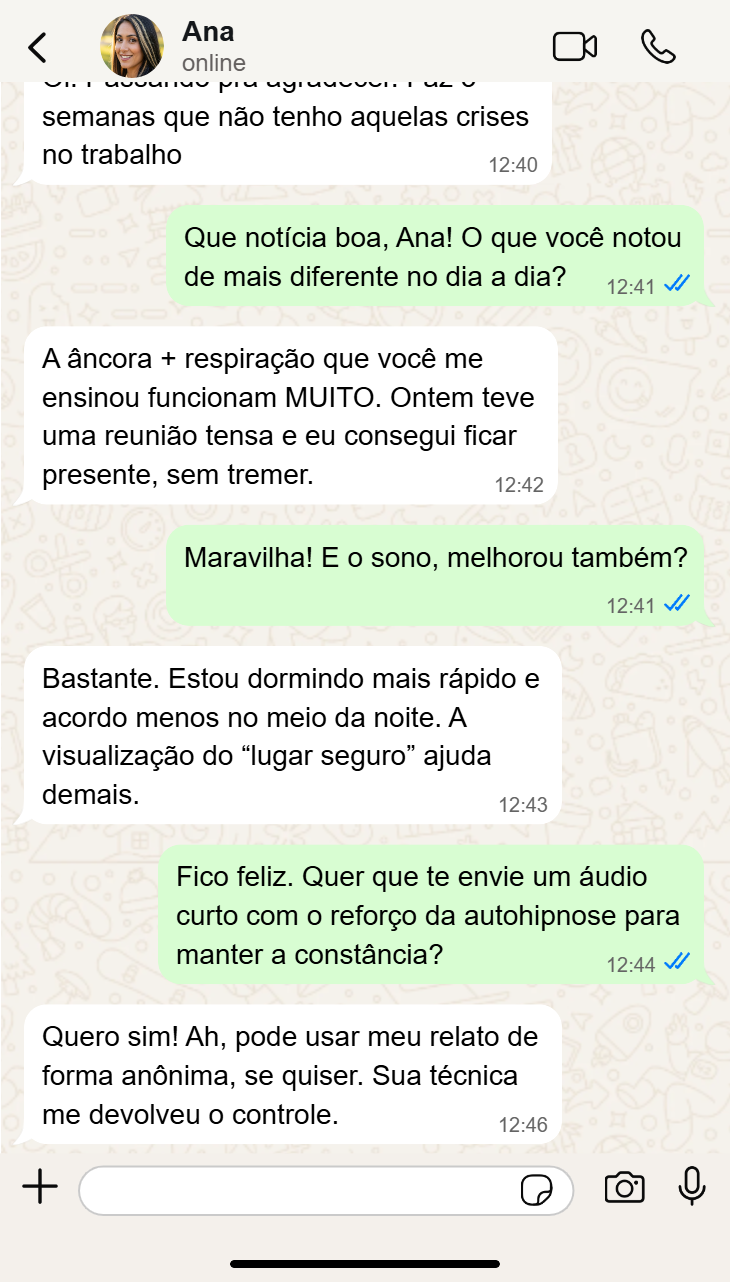Viewport: 730px width, 1282px height.
Task: View Ana's contact info
Action: 213,46
